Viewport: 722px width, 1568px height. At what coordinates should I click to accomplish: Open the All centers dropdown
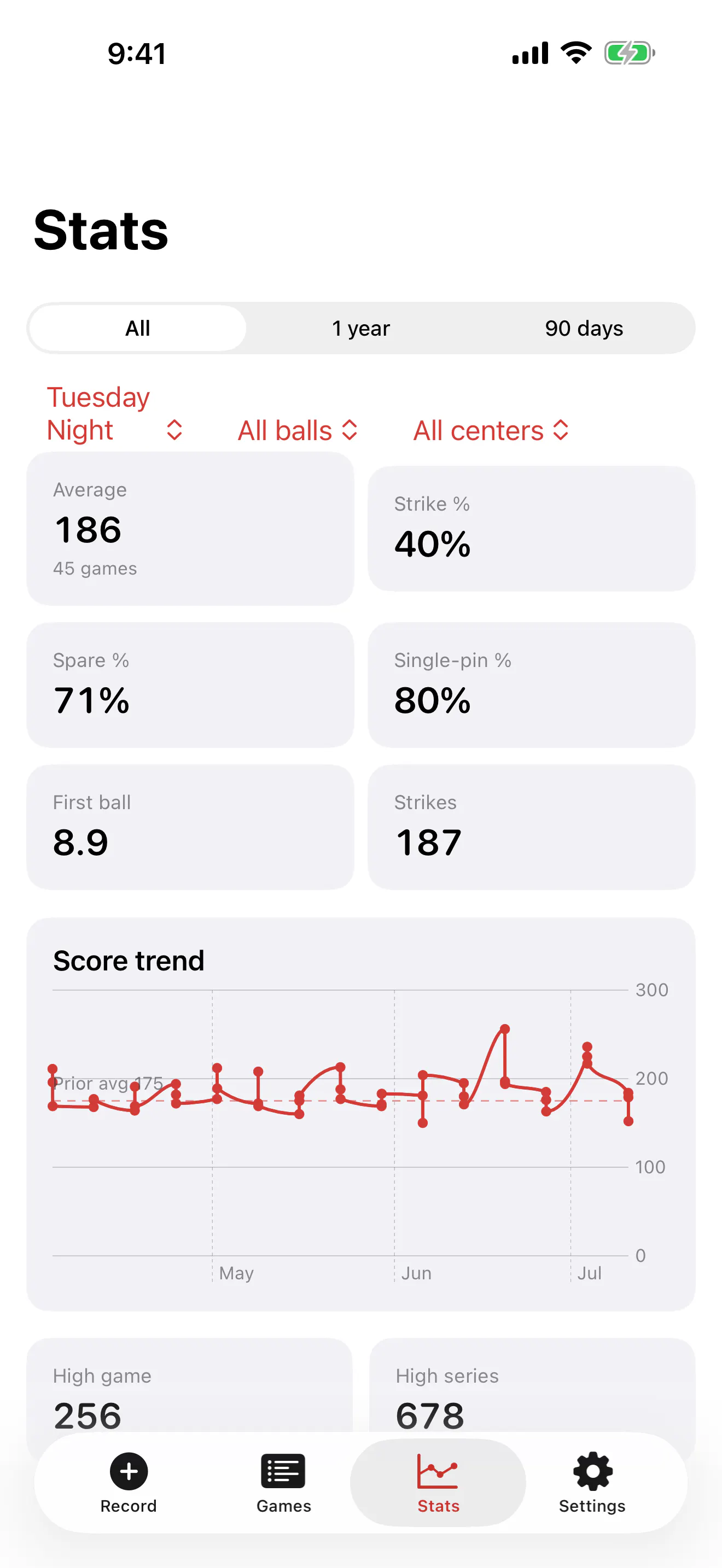(x=491, y=430)
